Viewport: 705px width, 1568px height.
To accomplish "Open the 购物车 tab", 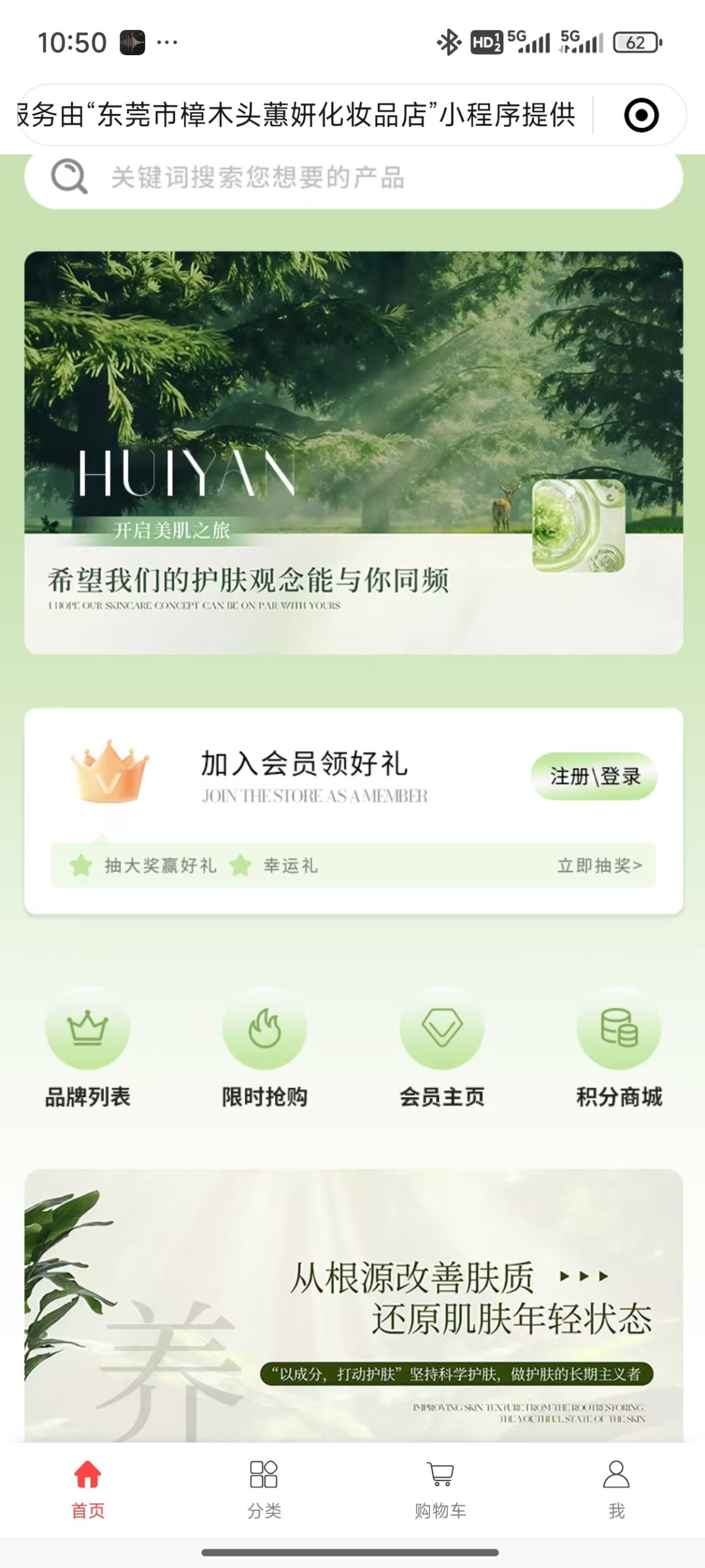I will click(x=440, y=1489).
